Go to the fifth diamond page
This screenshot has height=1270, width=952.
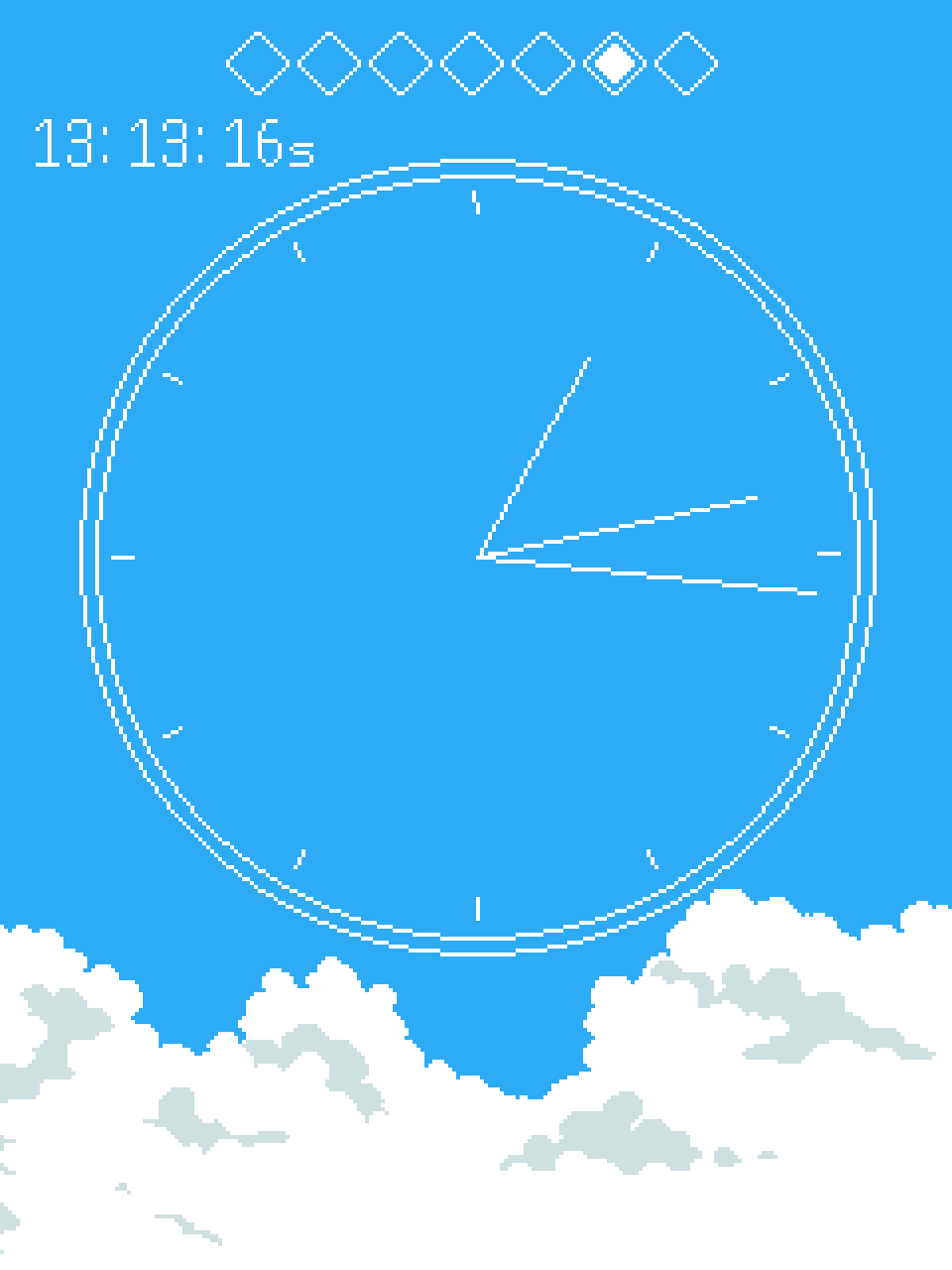(x=543, y=63)
